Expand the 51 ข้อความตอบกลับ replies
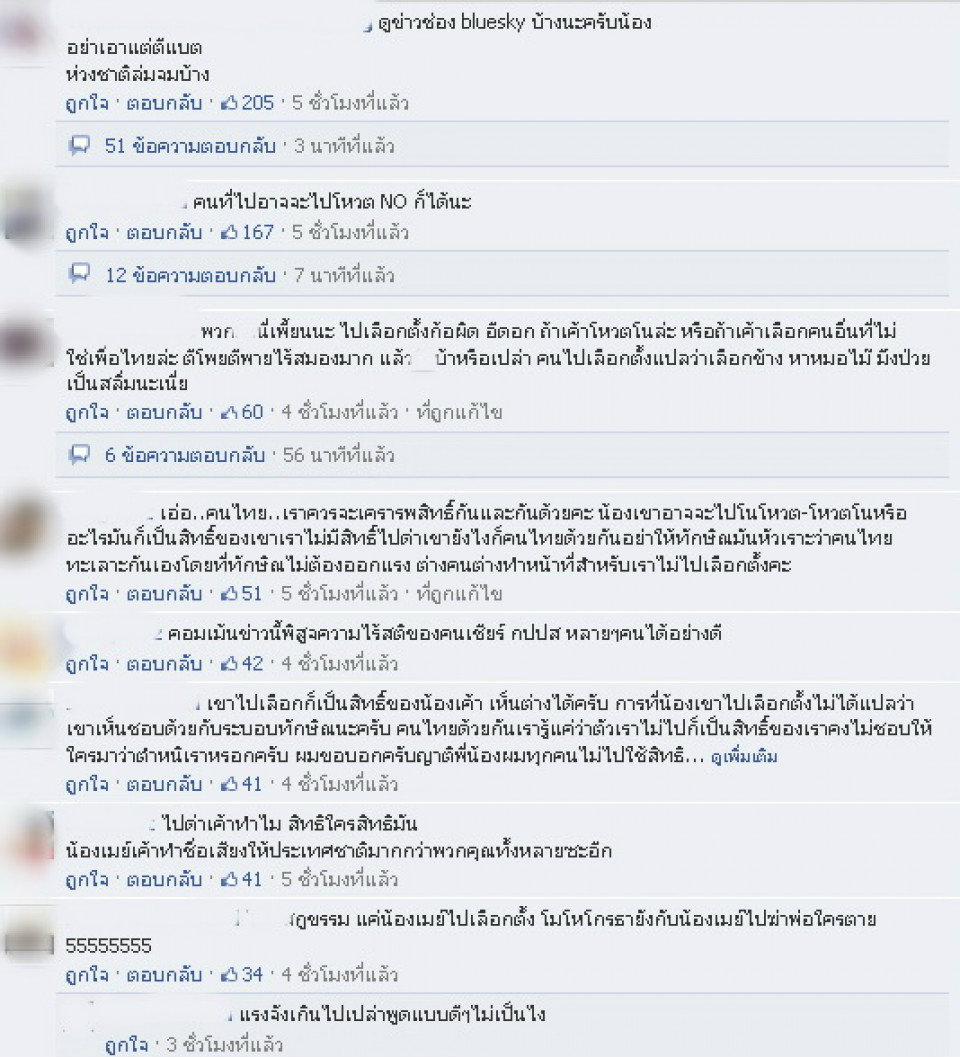 click(189, 146)
